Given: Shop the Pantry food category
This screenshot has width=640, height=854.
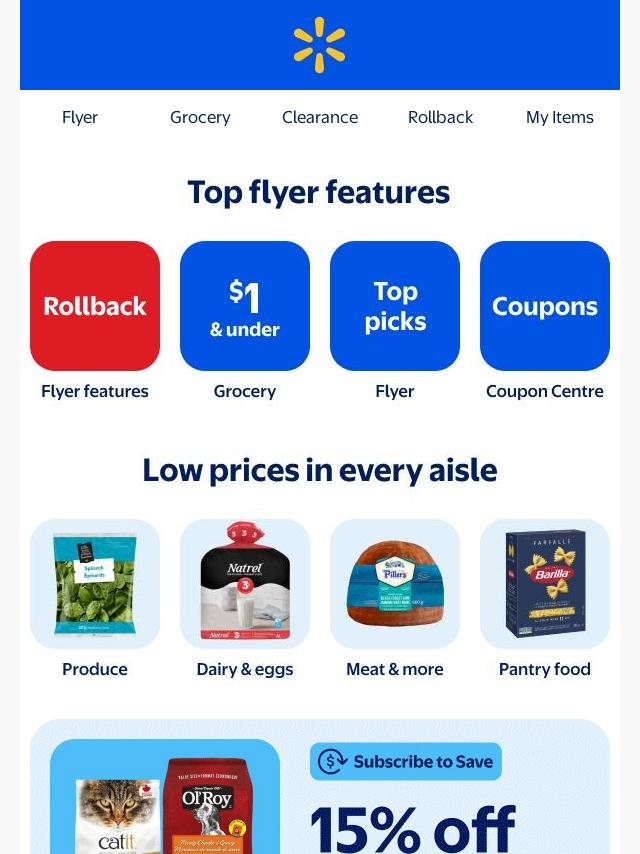Looking at the screenshot, I should click(545, 584).
